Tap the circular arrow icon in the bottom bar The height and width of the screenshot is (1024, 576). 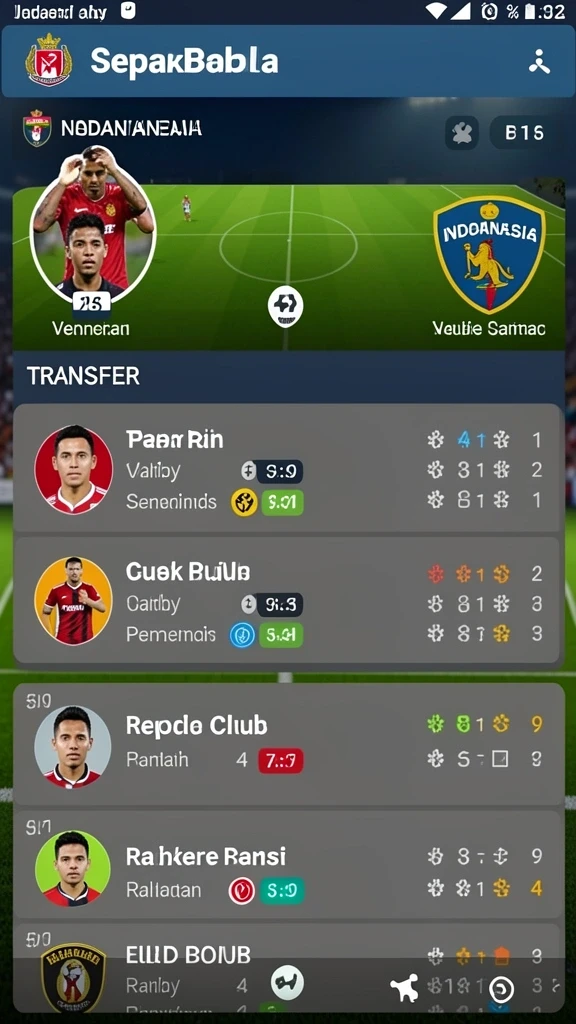(x=502, y=990)
